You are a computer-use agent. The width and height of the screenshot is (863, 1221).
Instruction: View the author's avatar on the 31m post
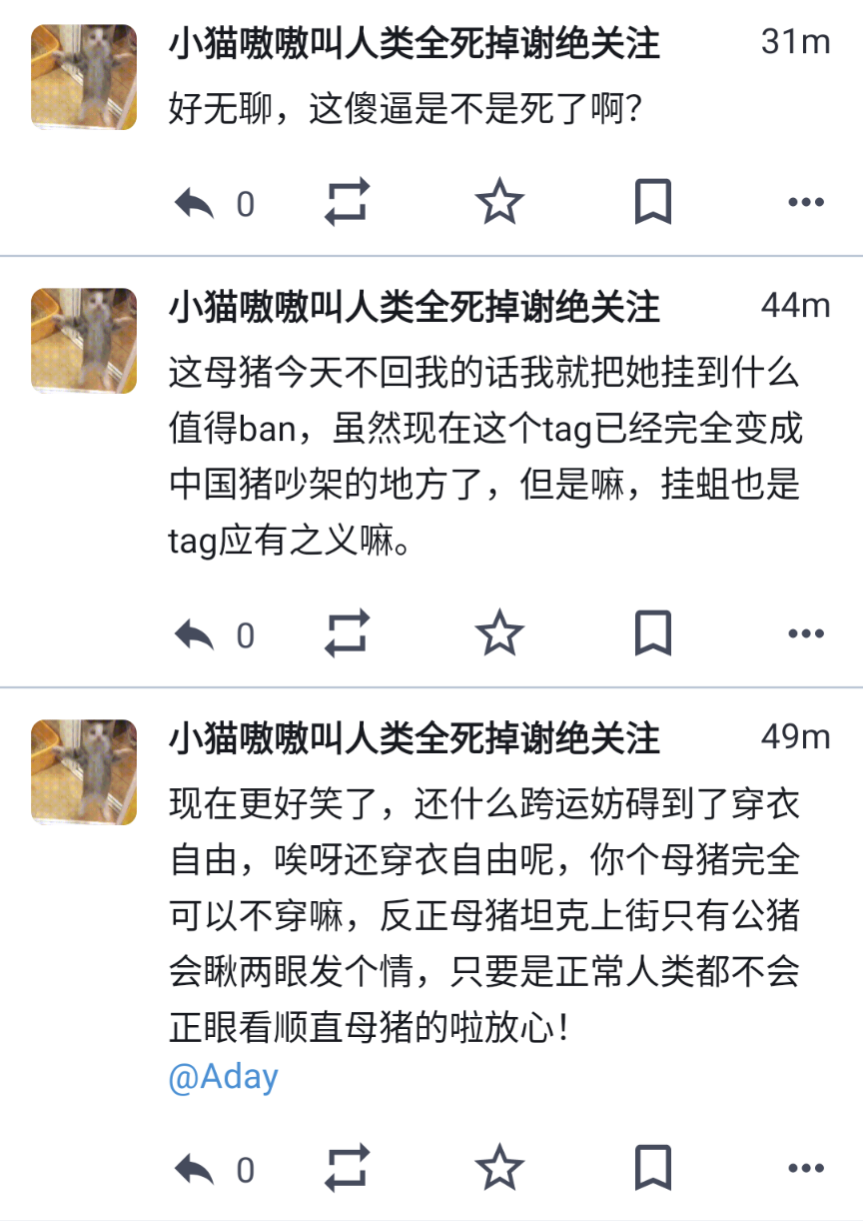coord(84,77)
